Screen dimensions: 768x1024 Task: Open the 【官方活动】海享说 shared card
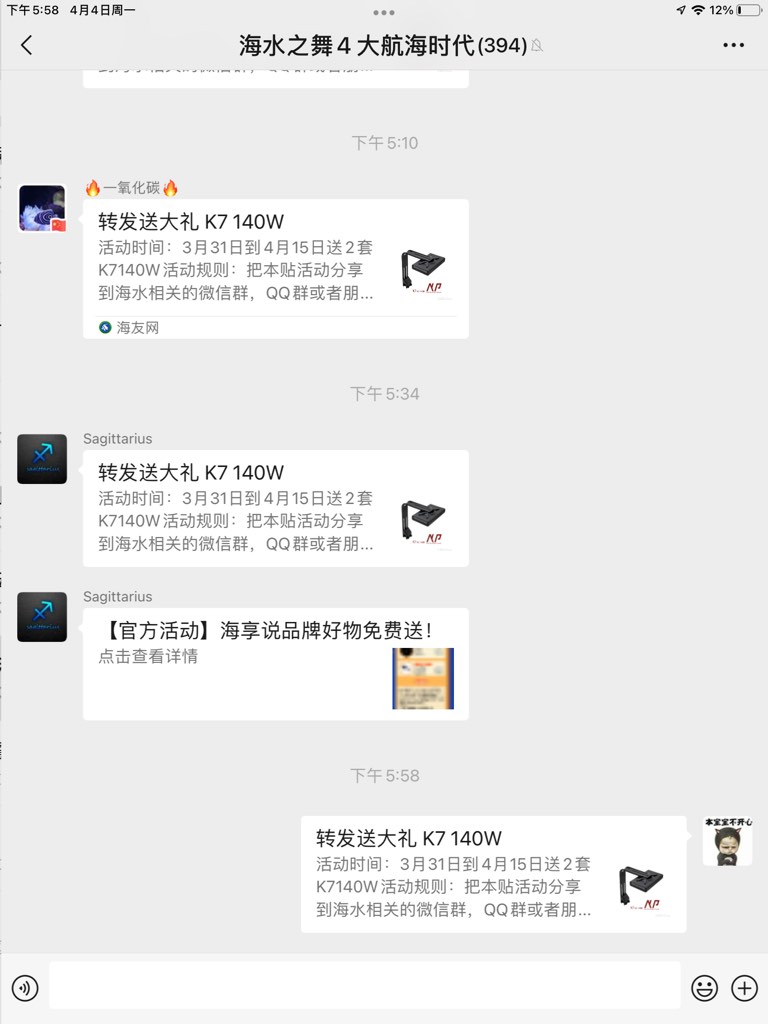pos(275,663)
